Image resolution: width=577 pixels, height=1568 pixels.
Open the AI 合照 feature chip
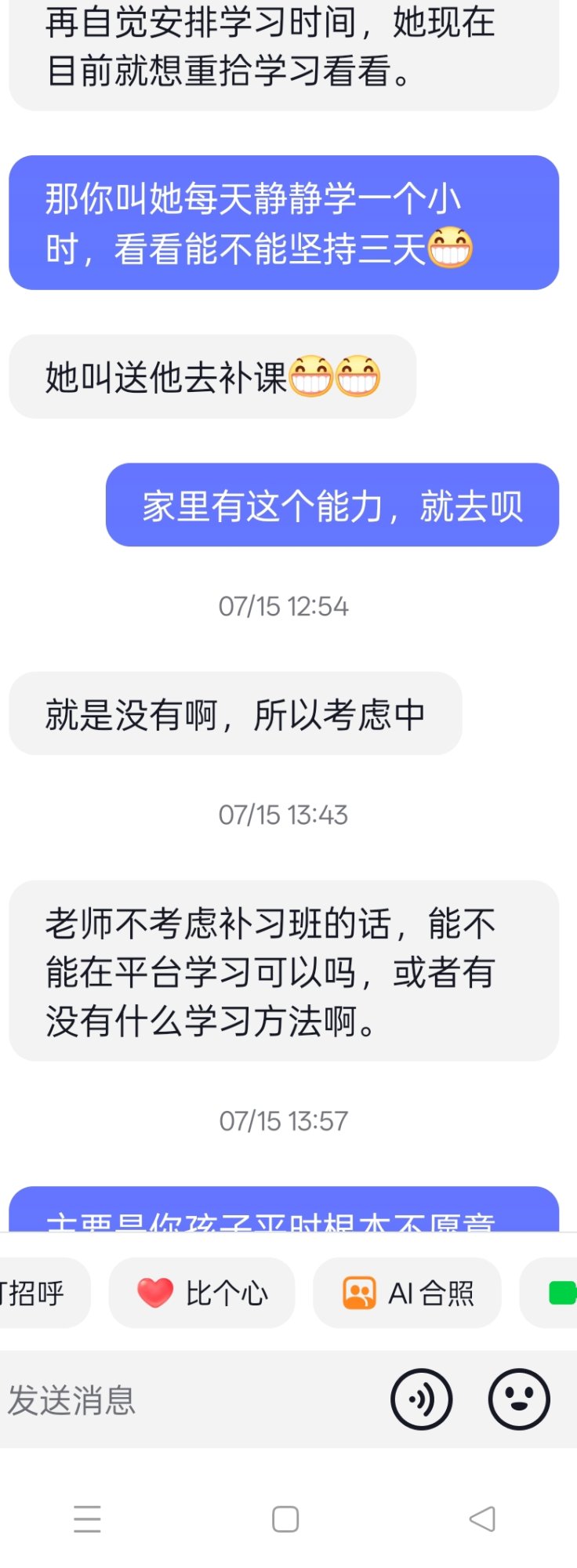[x=407, y=1293]
